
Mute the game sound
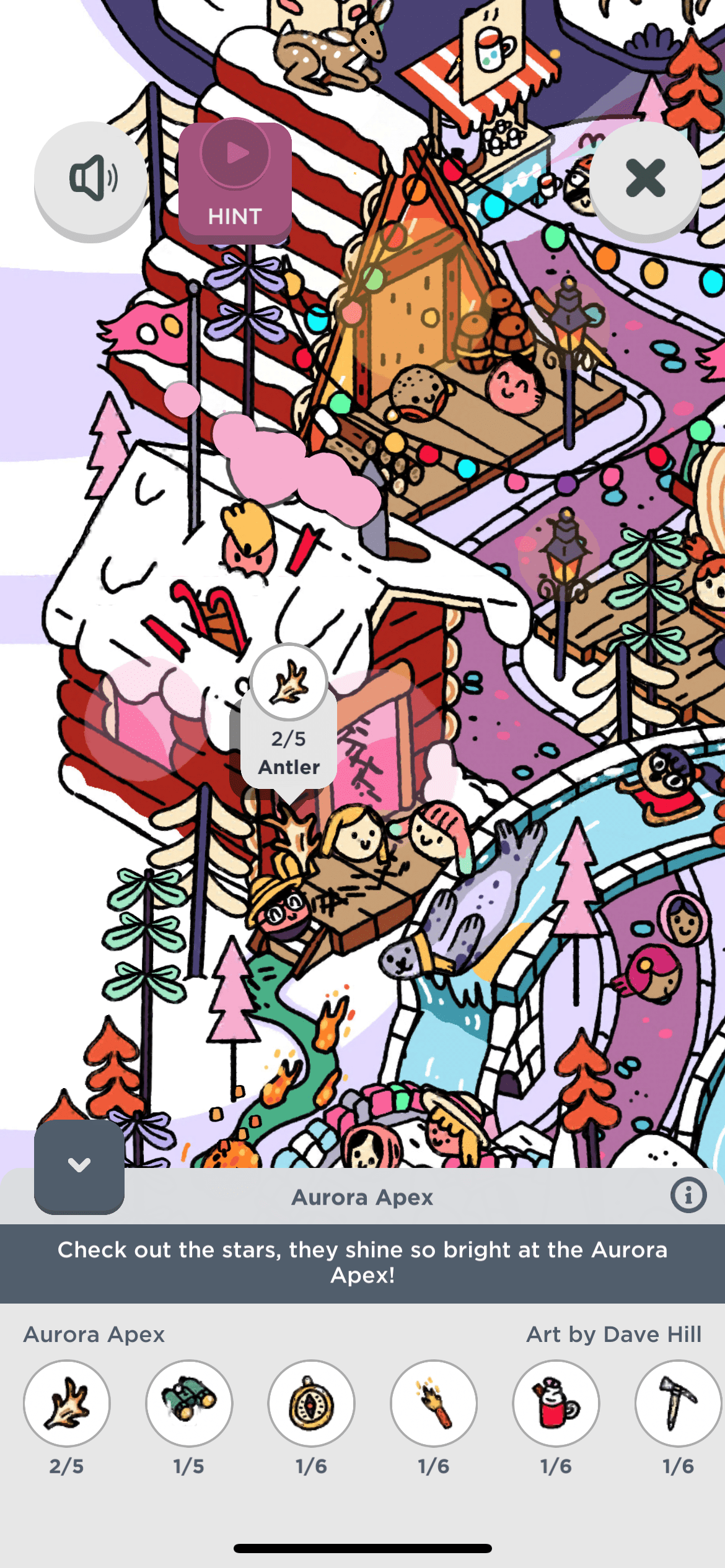[91, 178]
